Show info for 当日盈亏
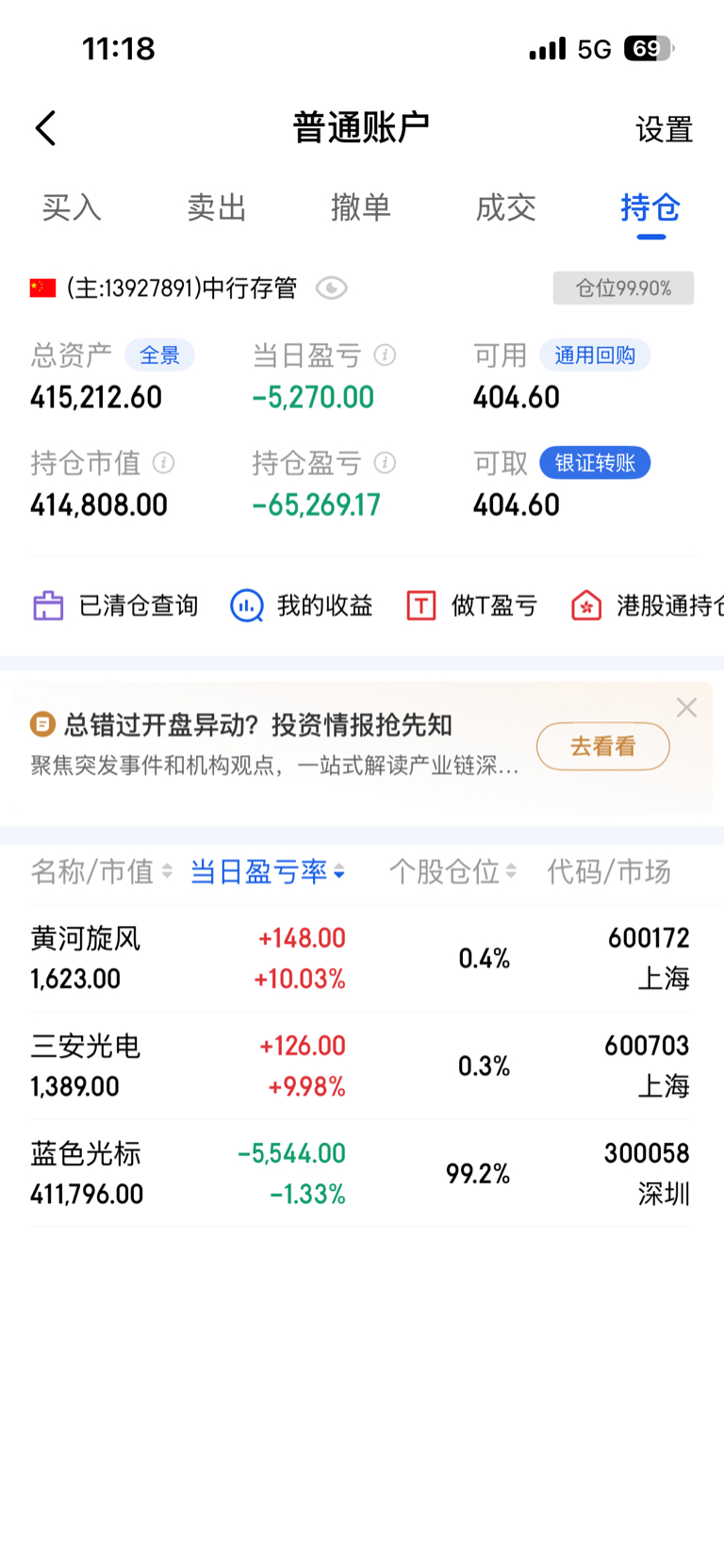 click(384, 355)
